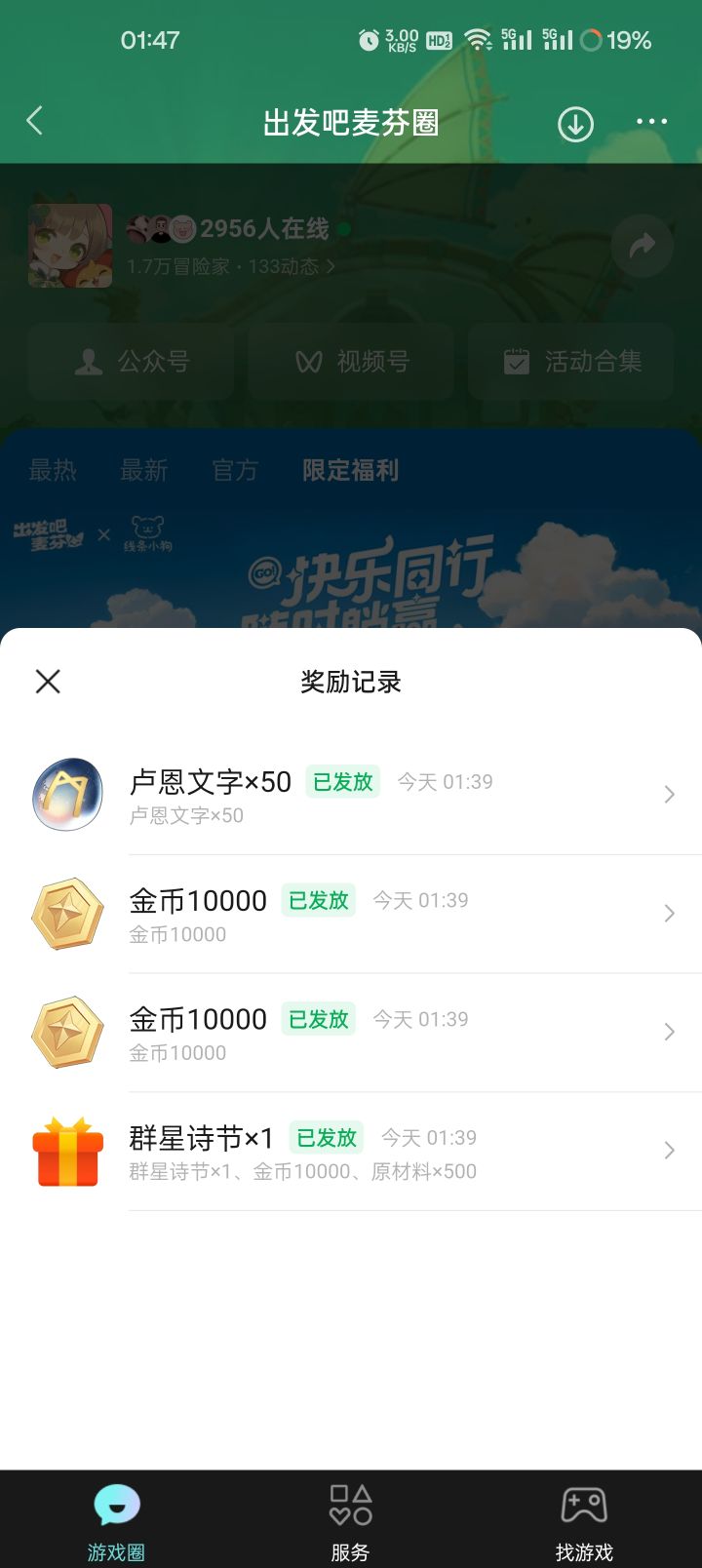Open the three-dot more menu
Image resolution: width=702 pixels, height=1568 pixels.
(651, 122)
